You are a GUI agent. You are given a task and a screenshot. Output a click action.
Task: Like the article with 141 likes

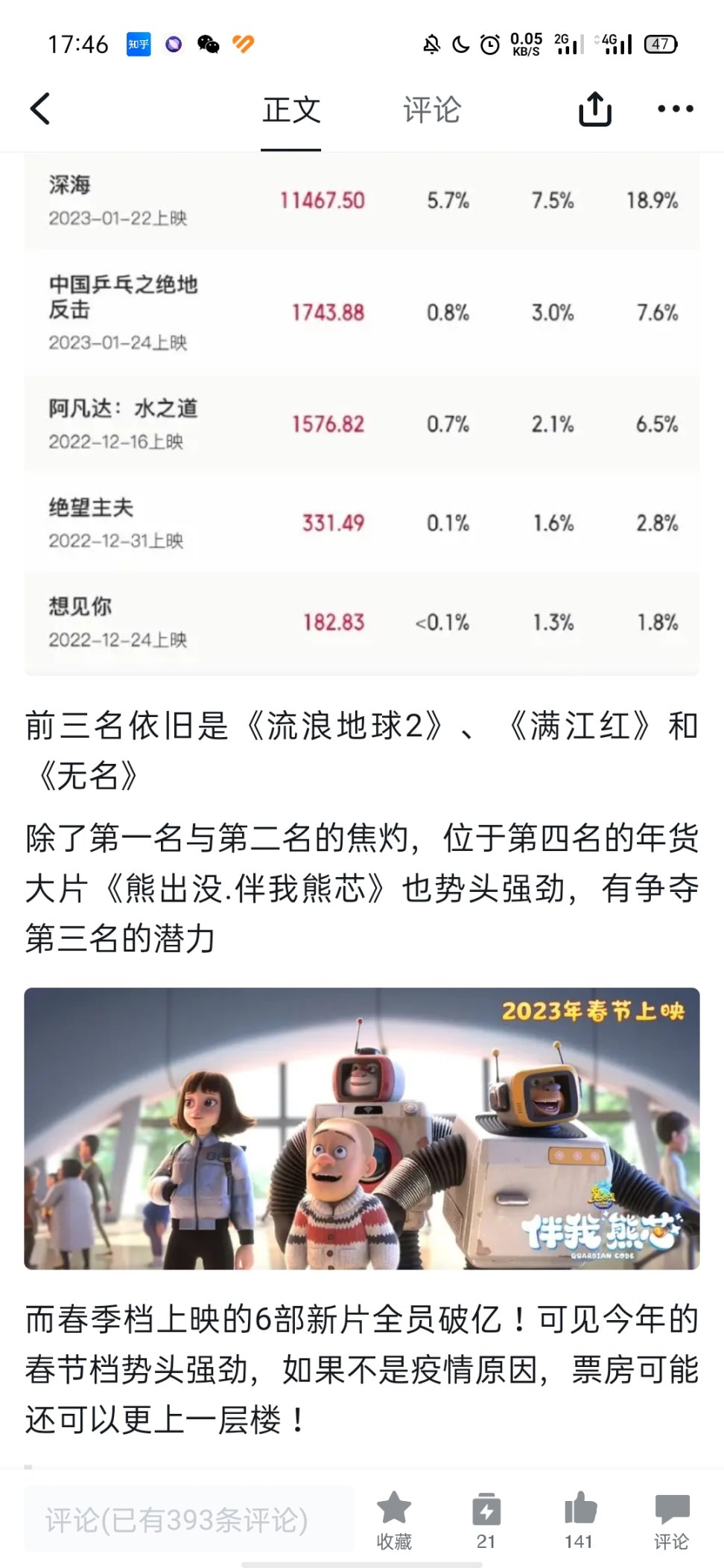579,1520
